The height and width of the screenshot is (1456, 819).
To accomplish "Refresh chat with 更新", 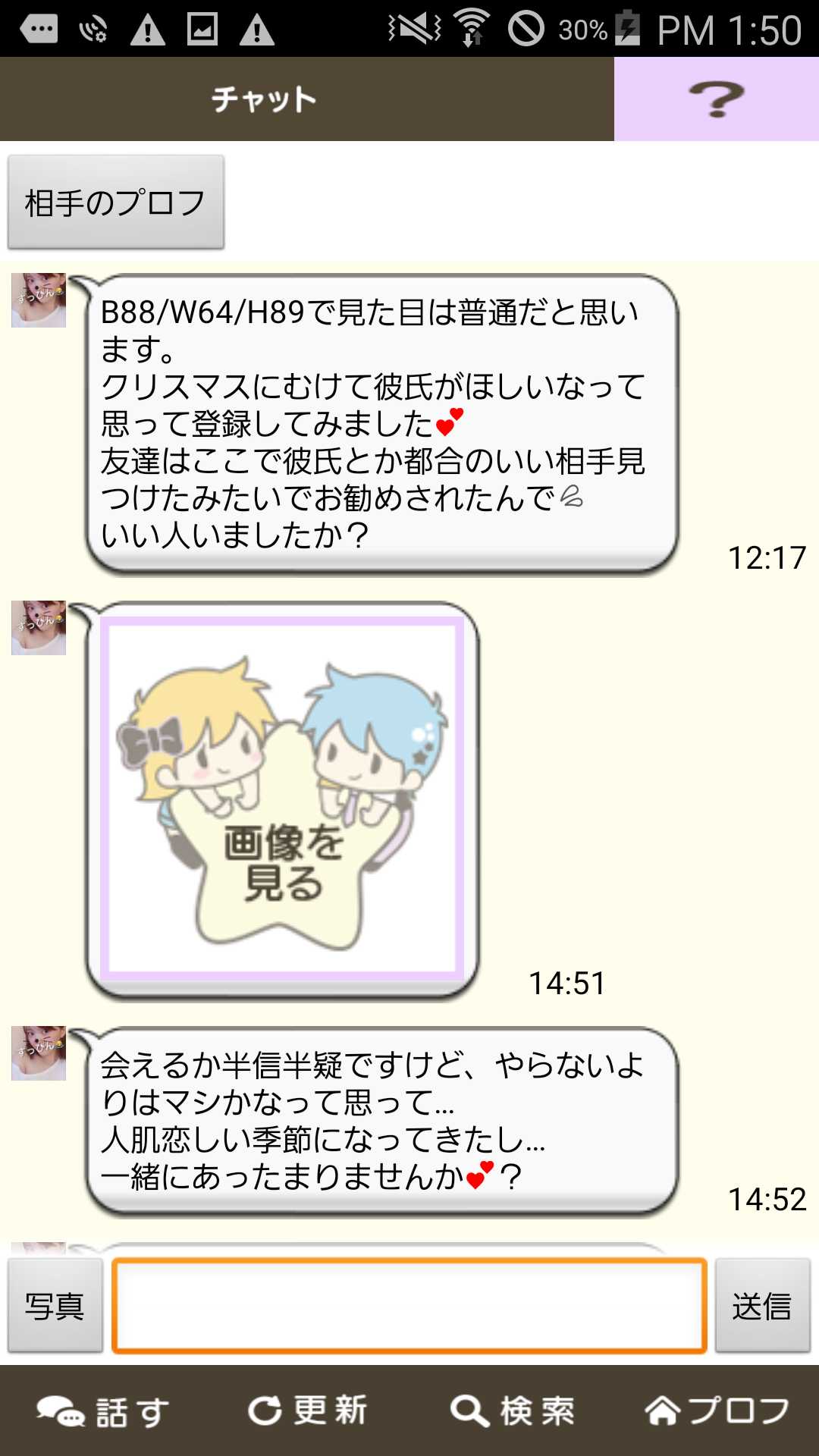I will pos(307,1411).
